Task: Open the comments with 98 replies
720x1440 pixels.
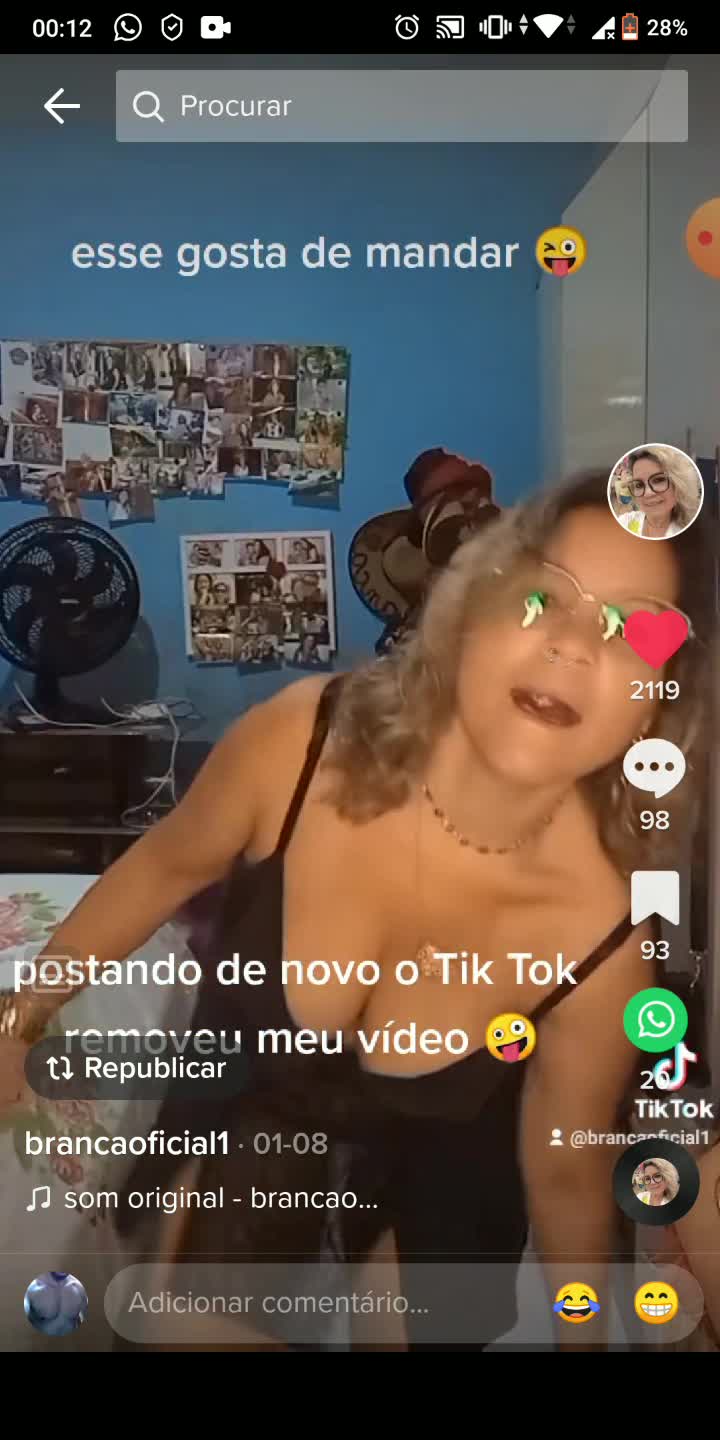Action: 654,770
